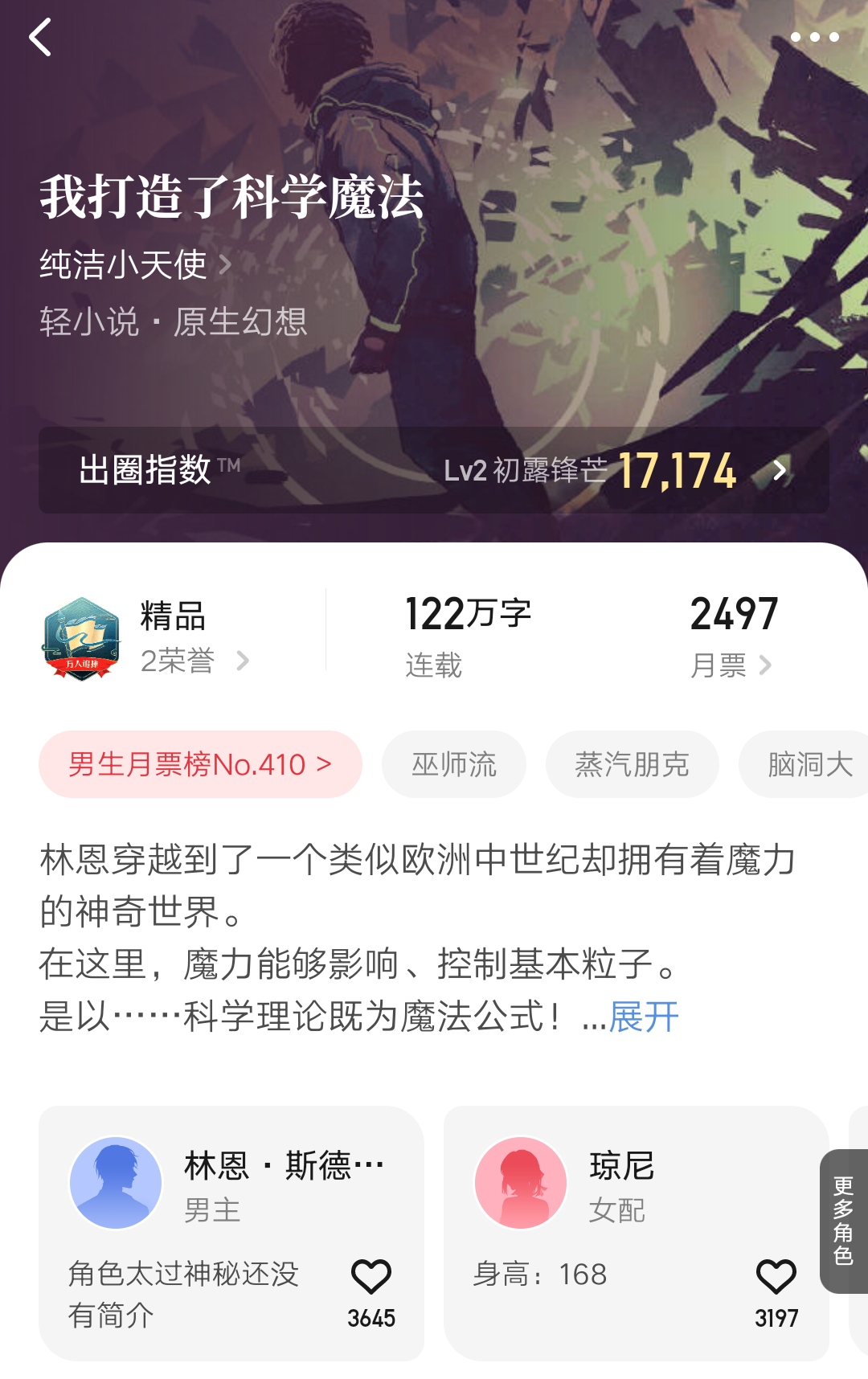Open the 巫师流 tag
Image resolution: width=868 pixels, height=1379 pixels.
[454, 765]
